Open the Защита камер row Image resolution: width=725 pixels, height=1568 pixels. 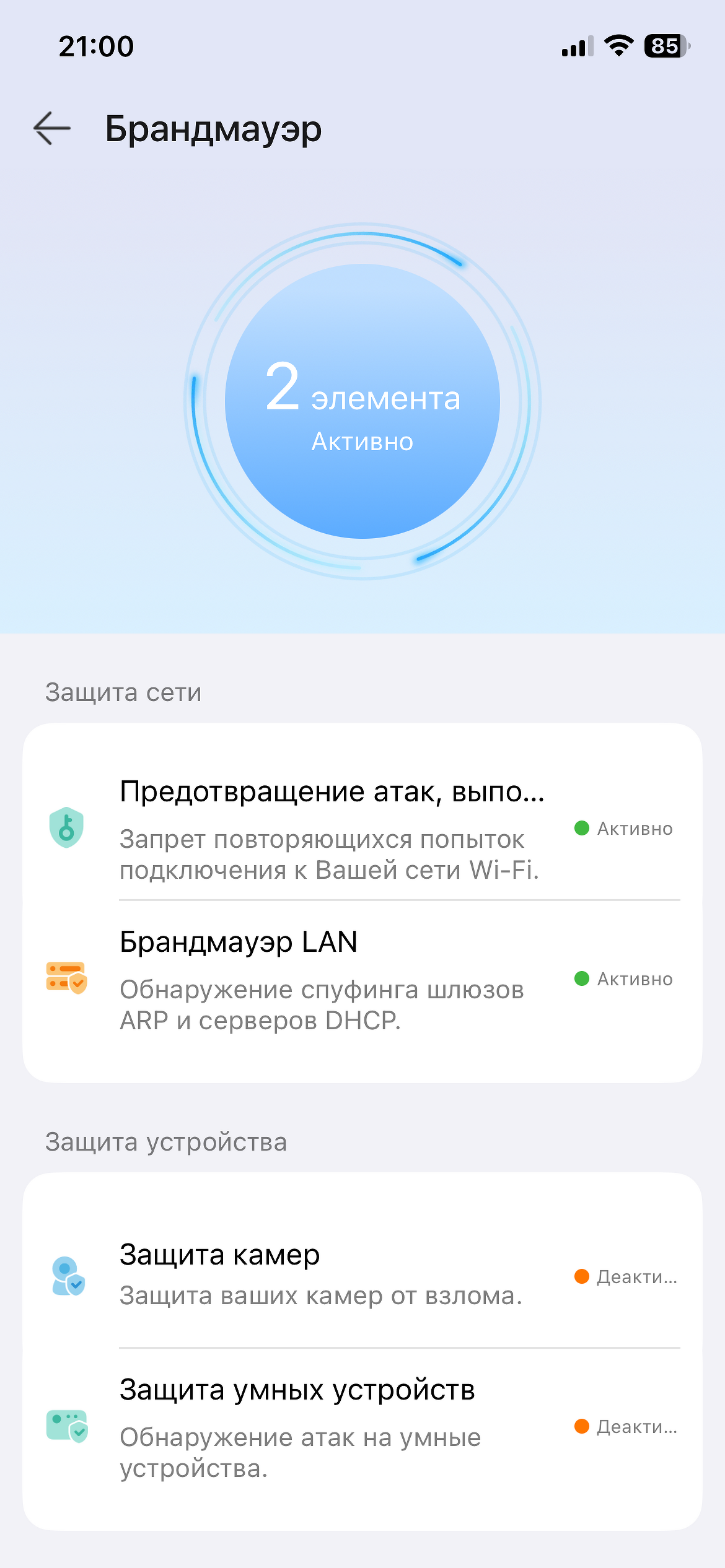coord(362,1276)
